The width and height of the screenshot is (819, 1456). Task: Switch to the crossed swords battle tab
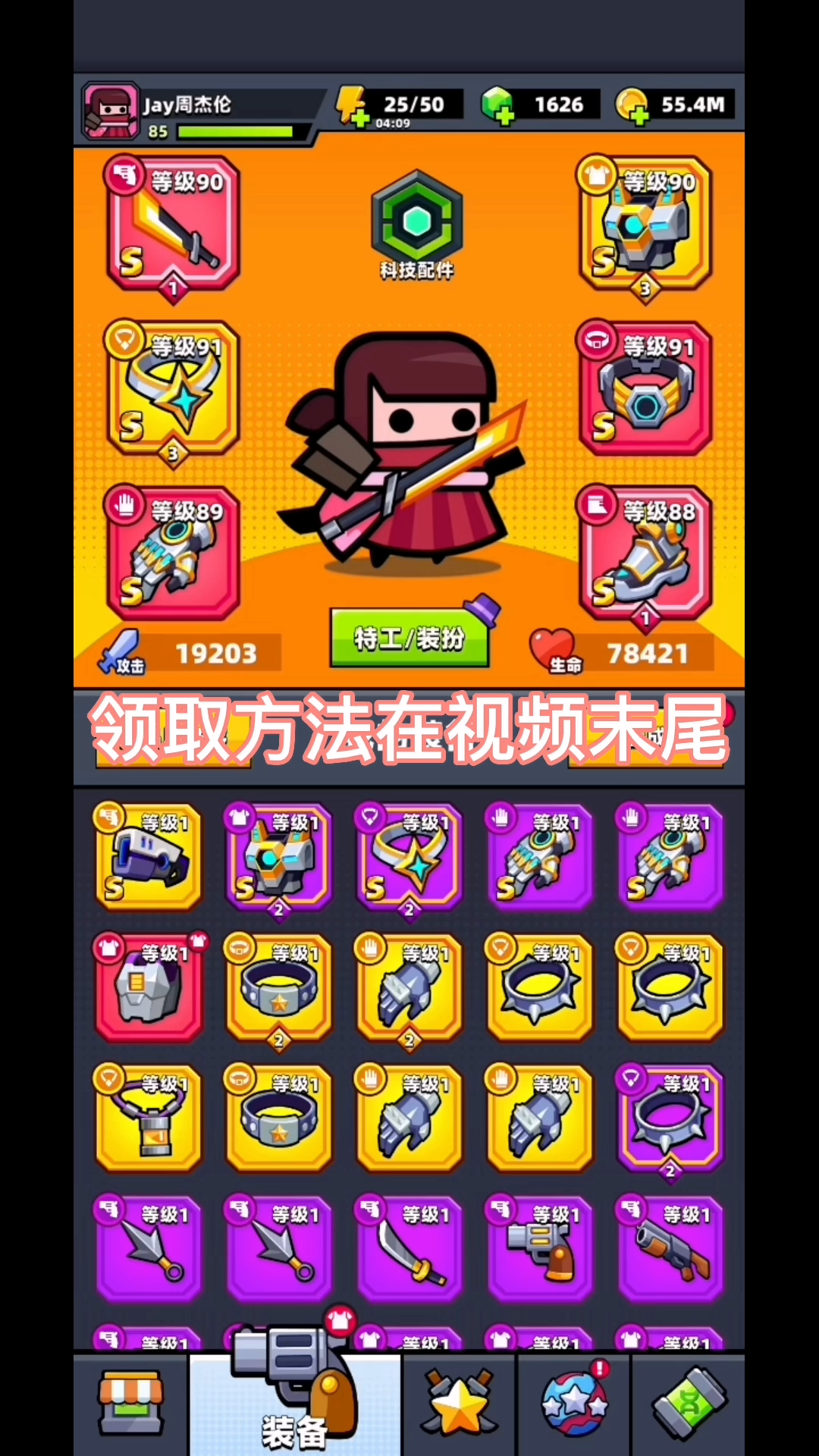[460, 1404]
